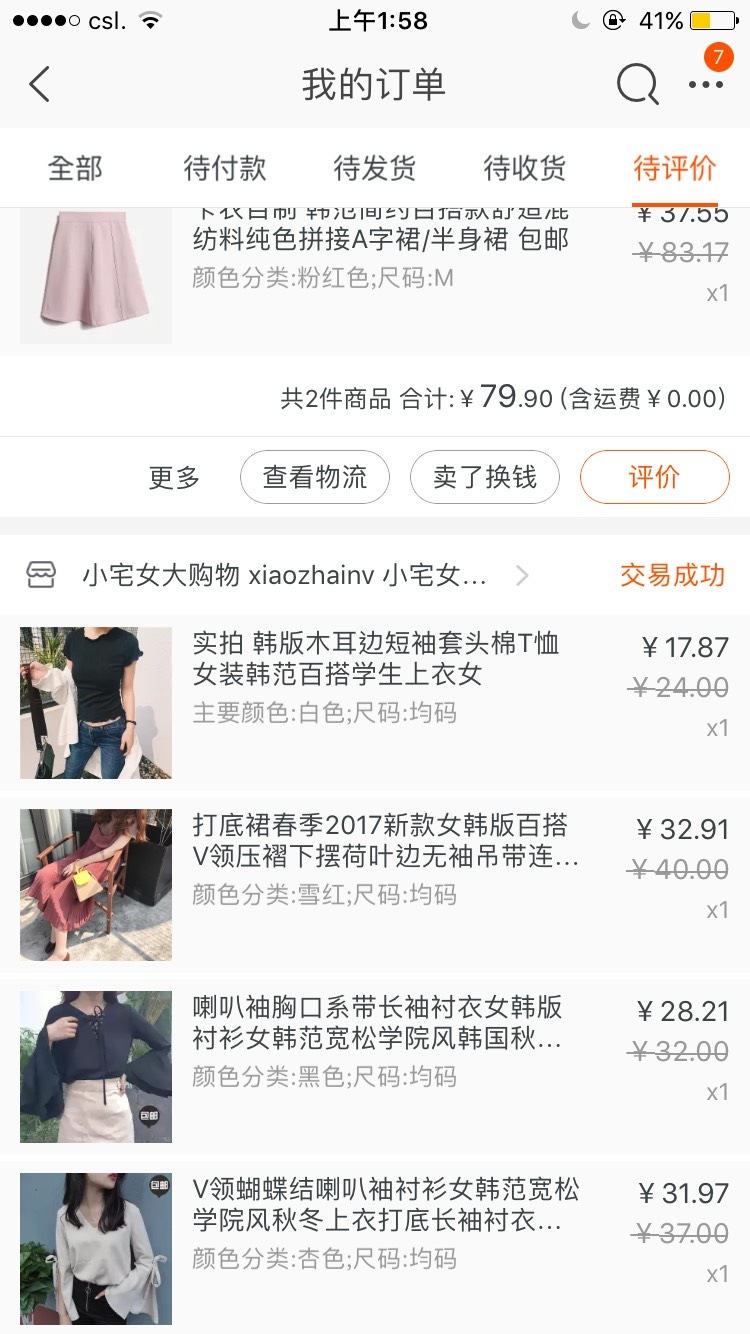750x1334 pixels.
Task: Select the 待评价 tab
Action: tap(675, 168)
